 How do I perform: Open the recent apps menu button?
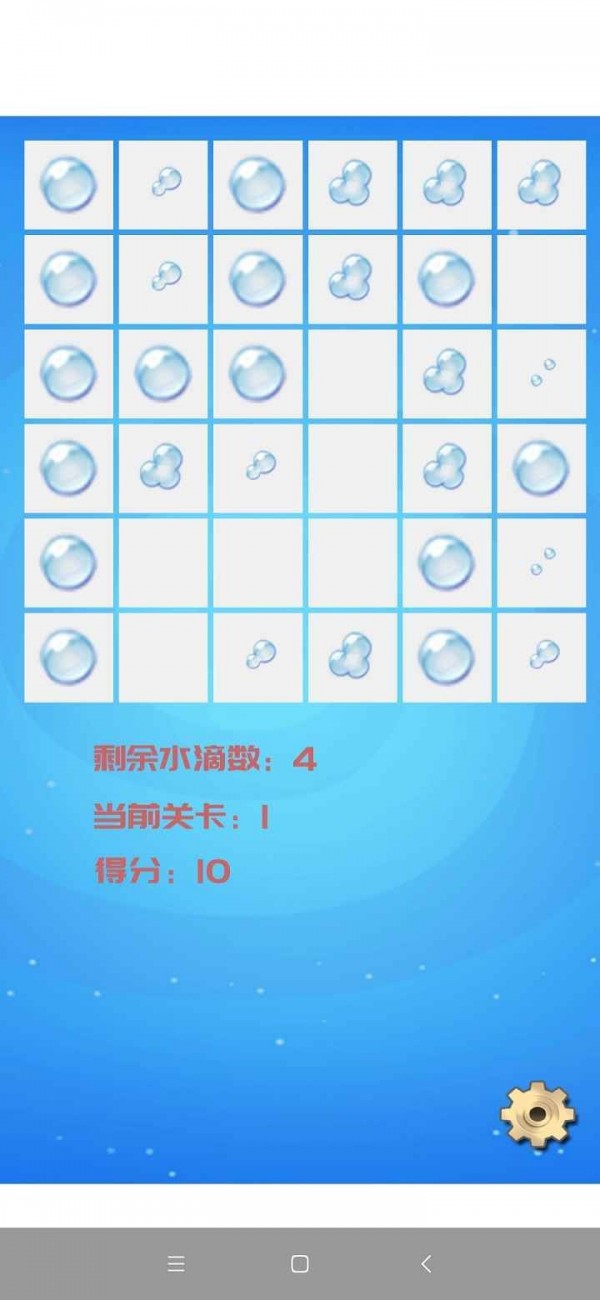[176, 1264]
